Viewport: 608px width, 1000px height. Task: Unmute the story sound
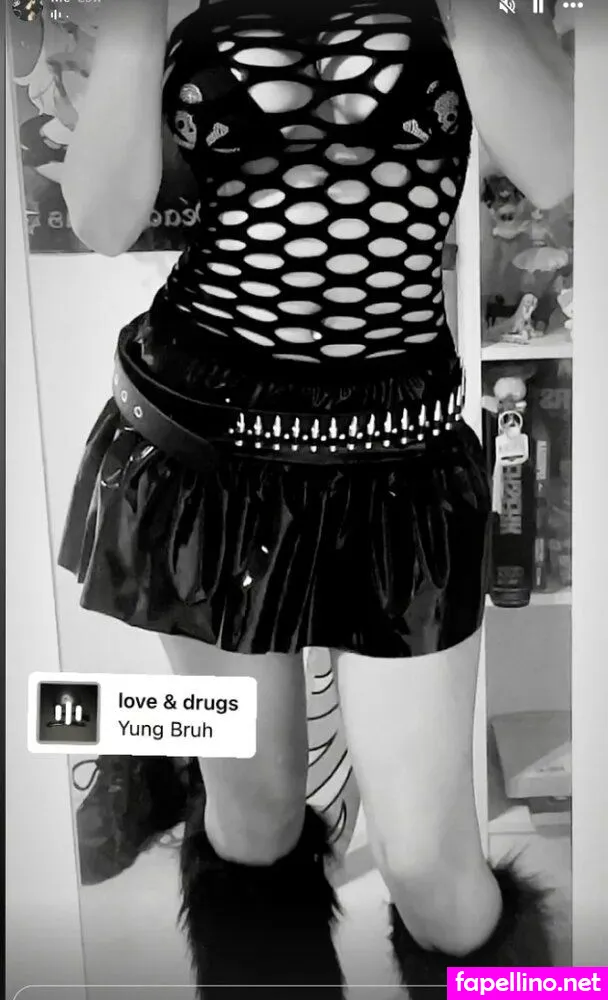507,7
